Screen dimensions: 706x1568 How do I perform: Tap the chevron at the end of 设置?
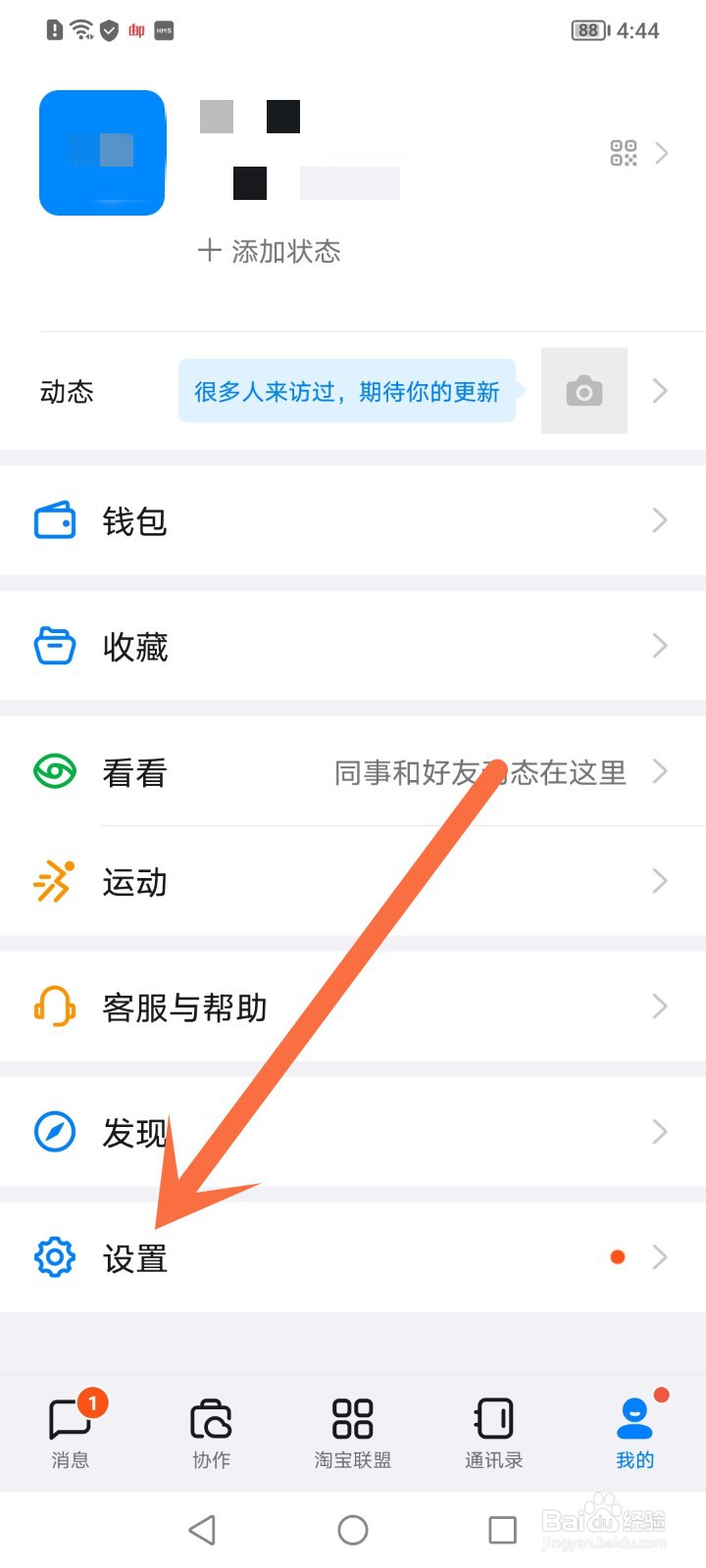click(659, 1257)
